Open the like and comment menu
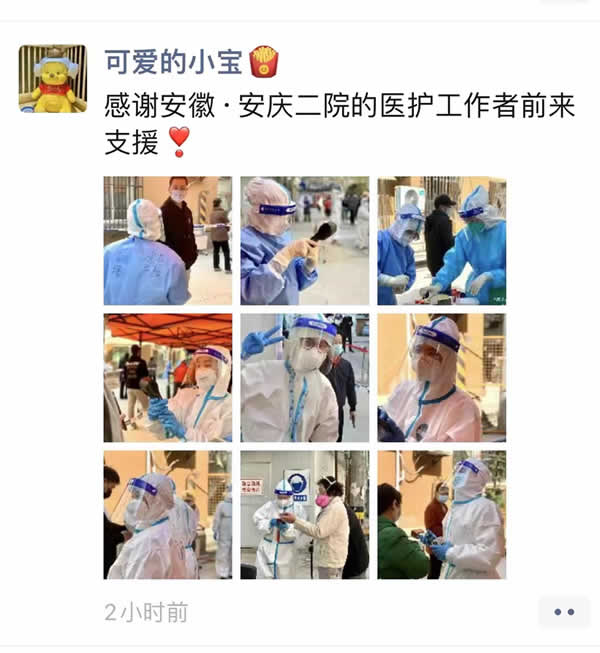 pyautogui.click(x=563, y=612)
